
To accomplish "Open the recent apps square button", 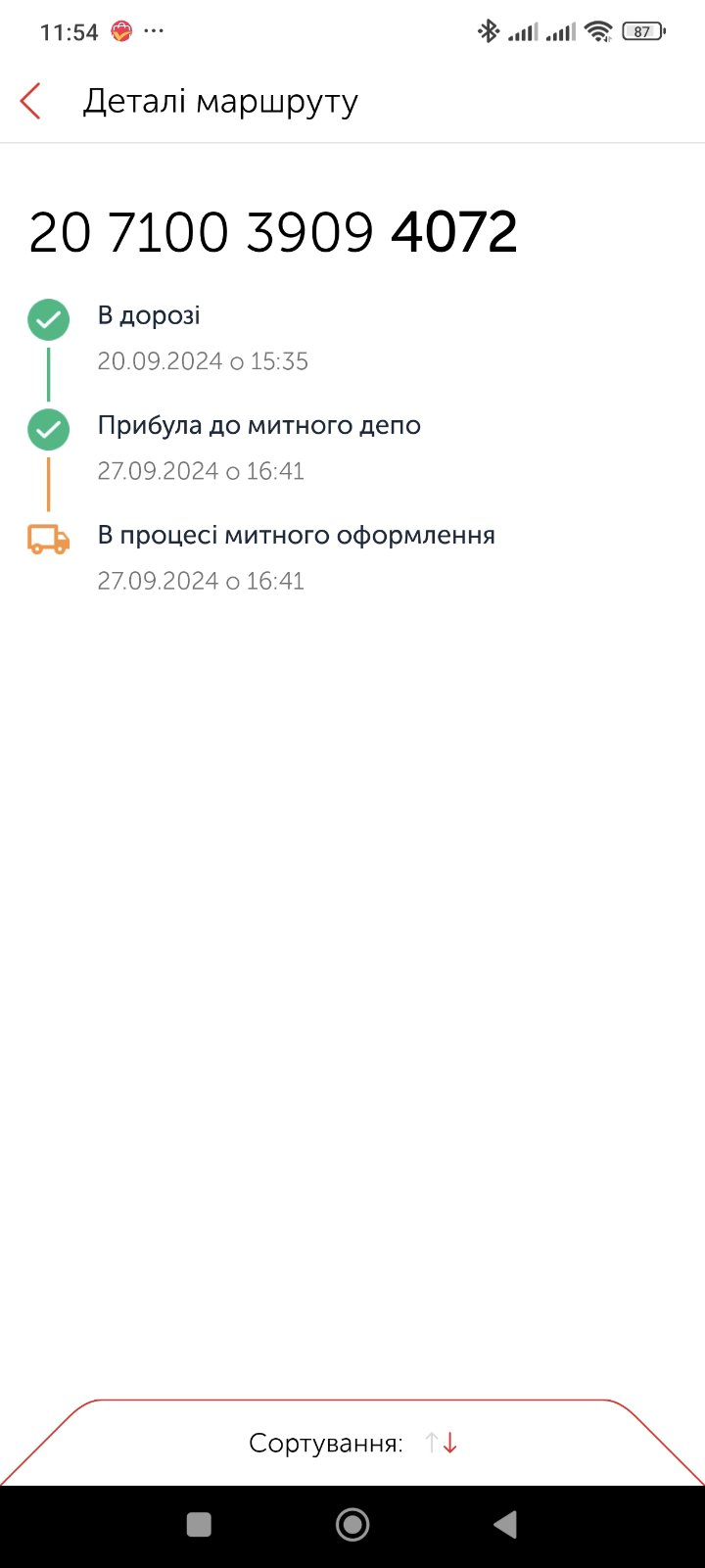I will click(199, 1524).
